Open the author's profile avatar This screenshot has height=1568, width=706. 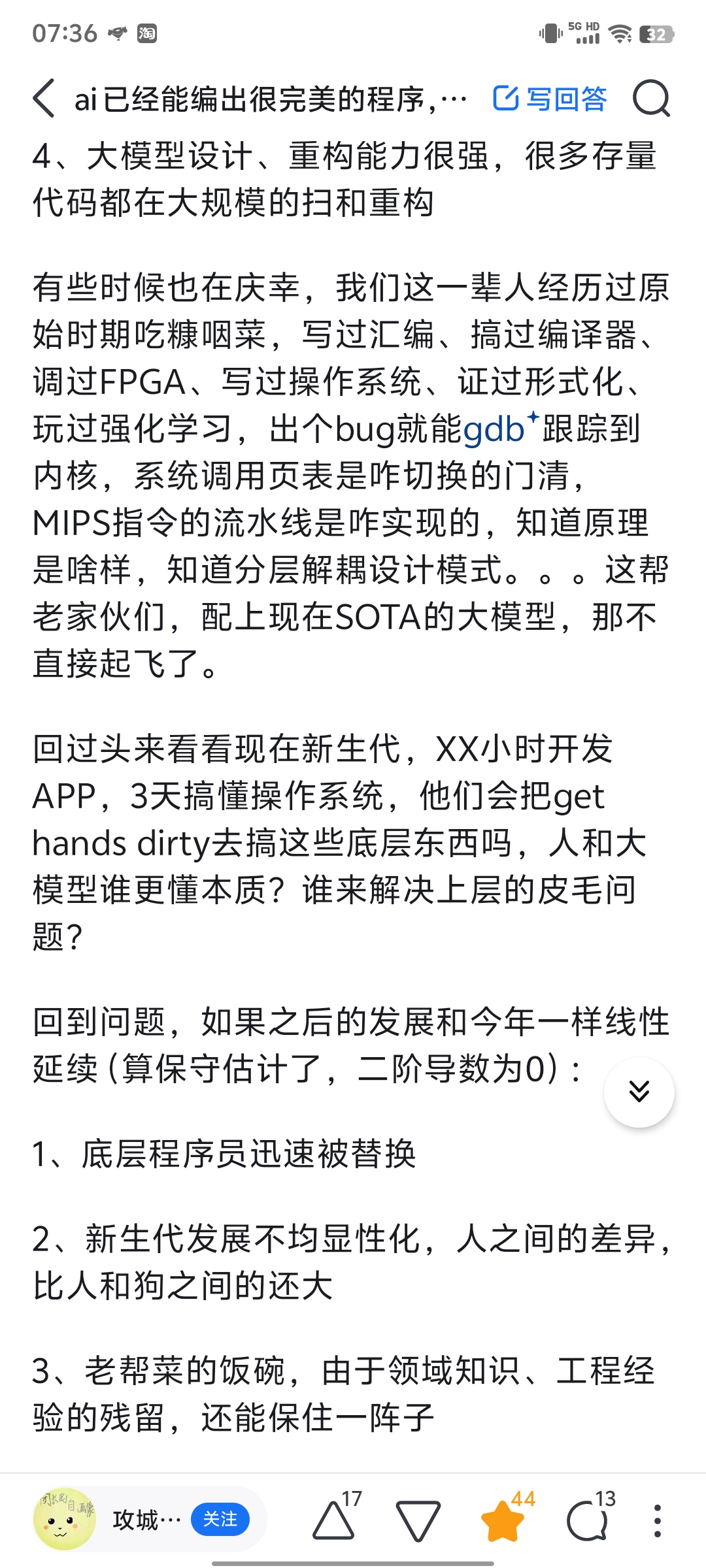(x=64, y=1519)
